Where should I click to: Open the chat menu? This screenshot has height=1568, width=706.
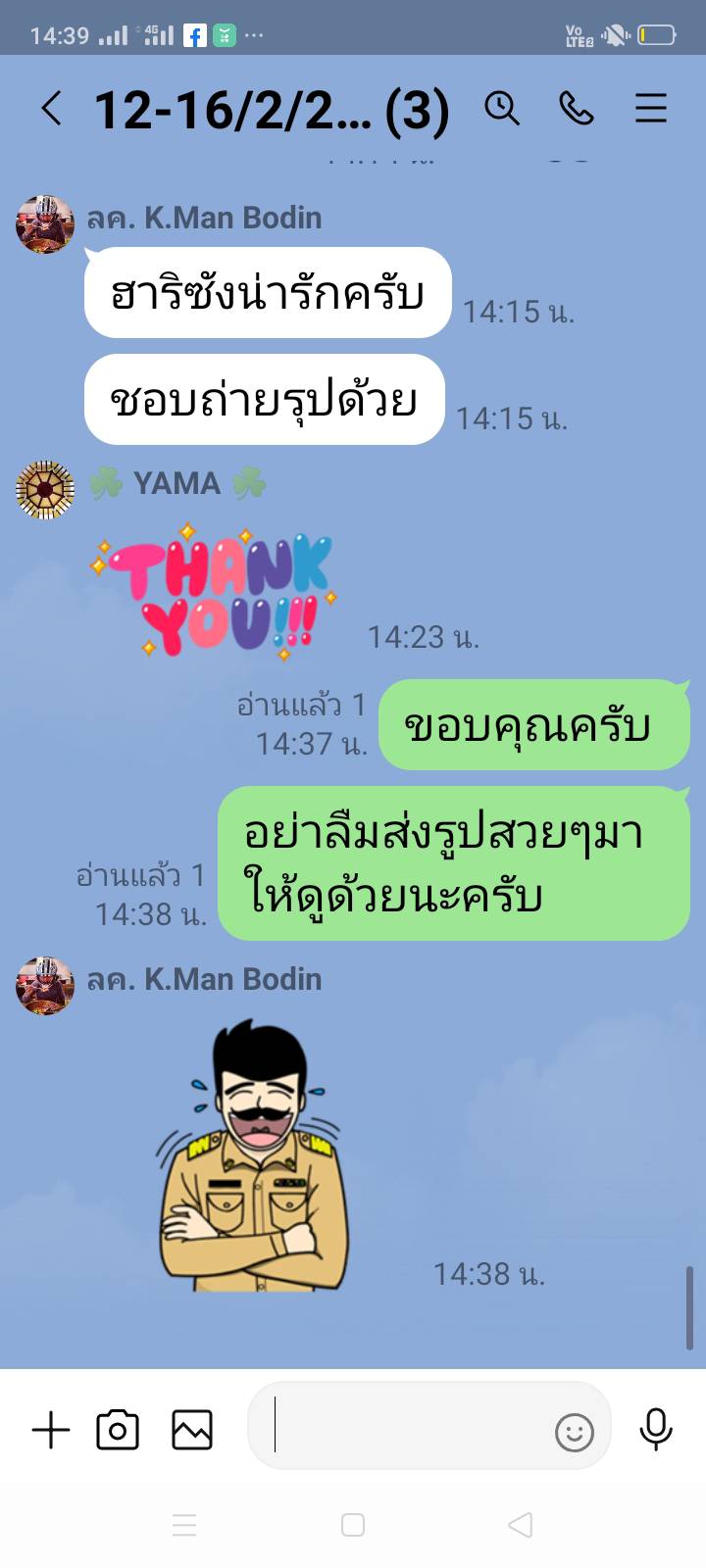coord(651,109)
